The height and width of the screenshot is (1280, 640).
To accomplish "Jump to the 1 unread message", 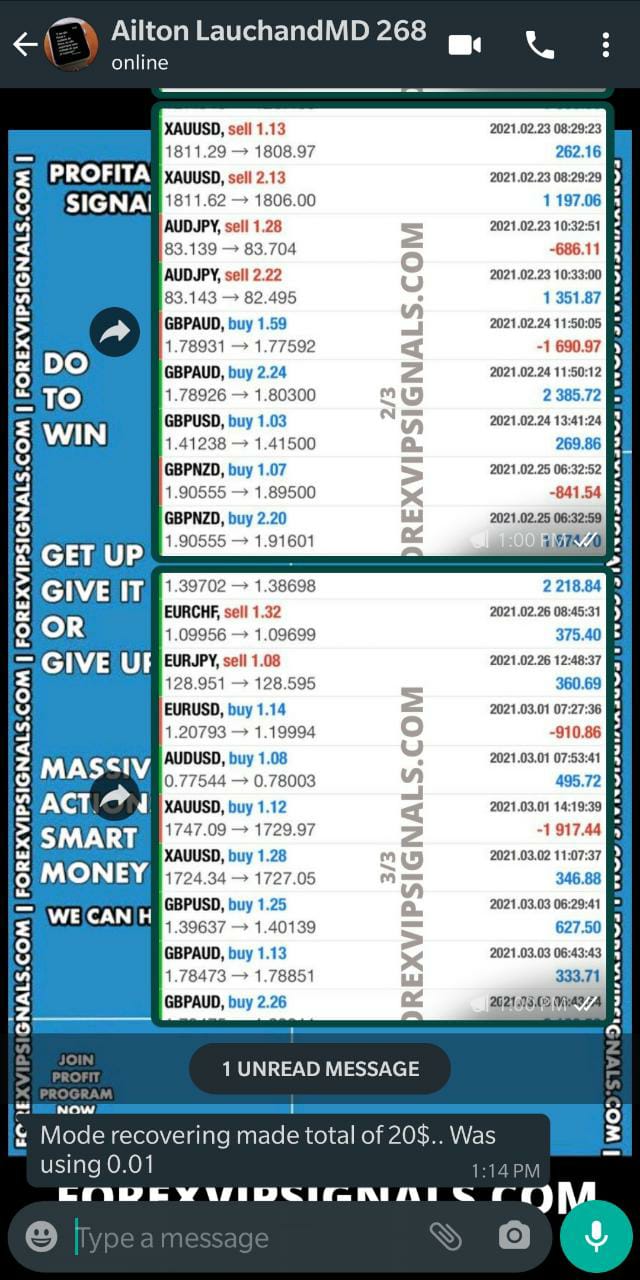I will coord(320,1069).
